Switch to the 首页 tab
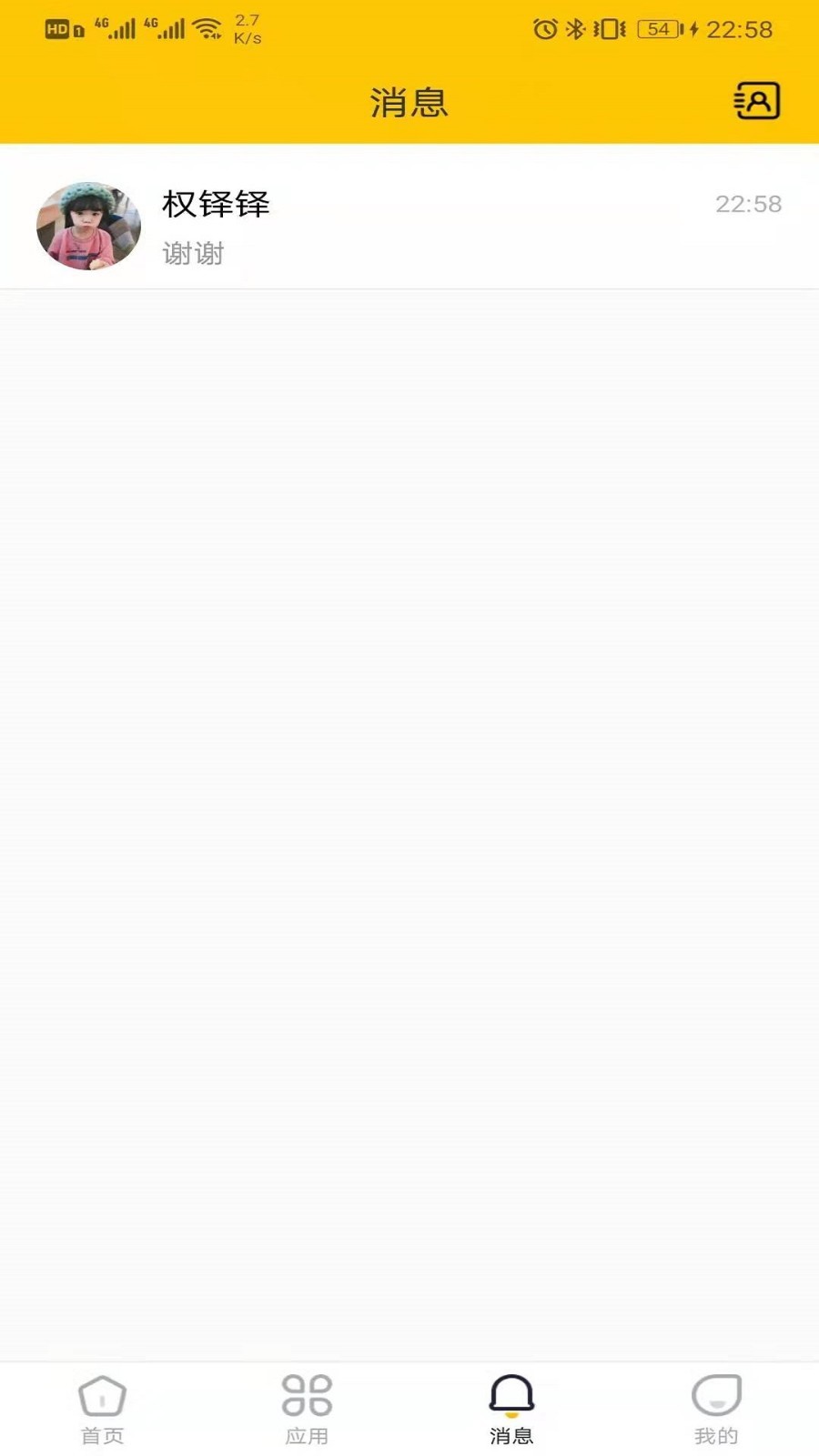 tap(102, 1410)
